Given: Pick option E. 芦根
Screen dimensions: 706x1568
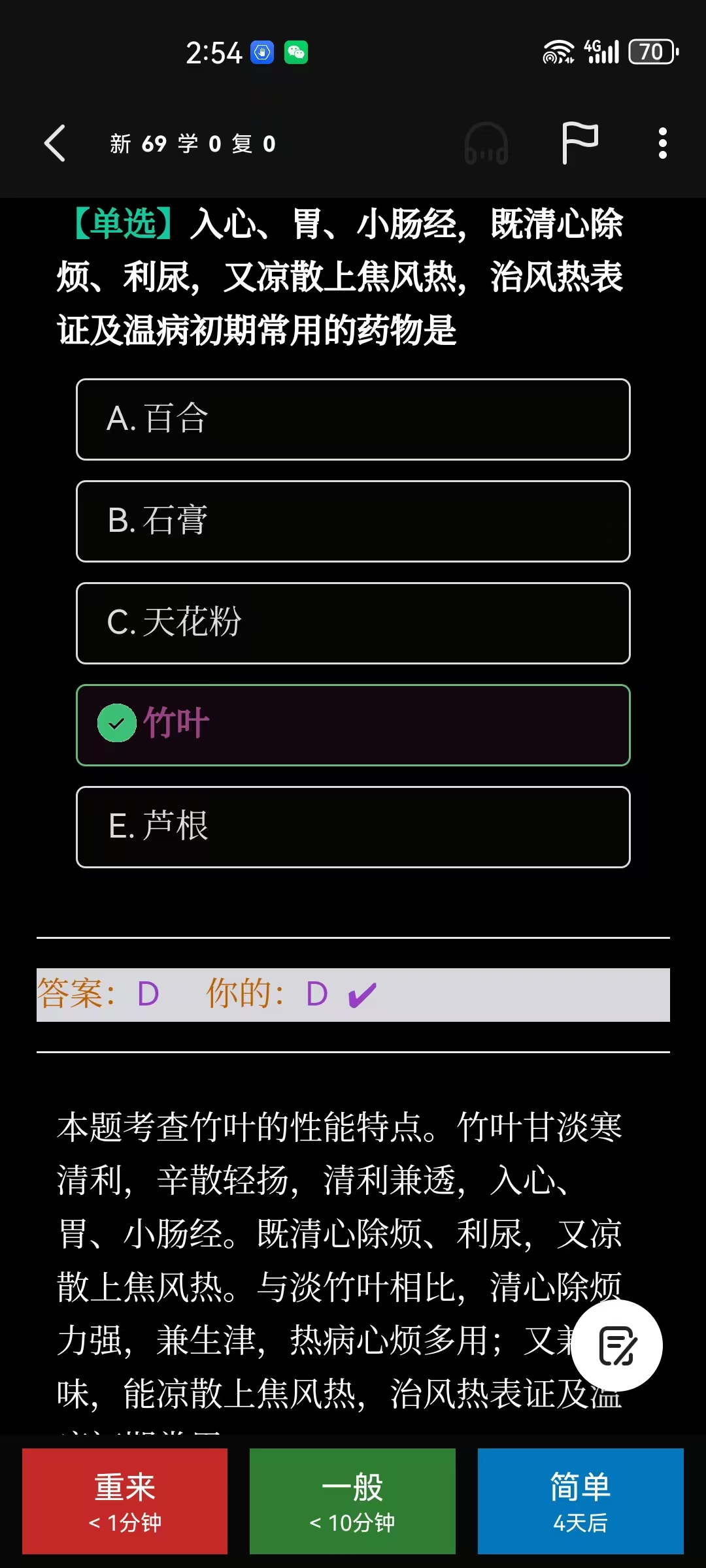Looking at the screenshot, I should click(353, 827).
